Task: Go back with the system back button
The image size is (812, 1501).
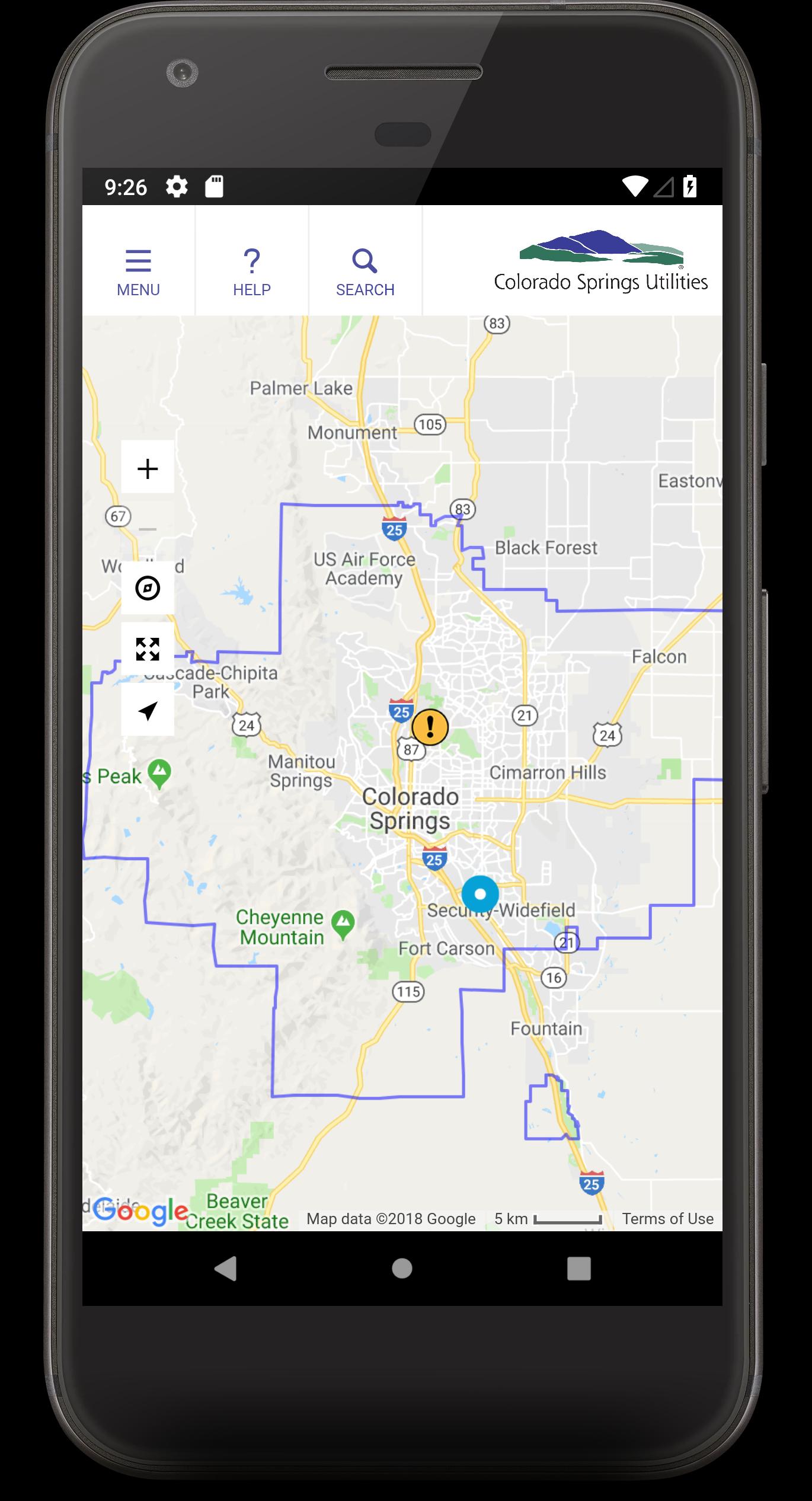Action: (225, 1269)
